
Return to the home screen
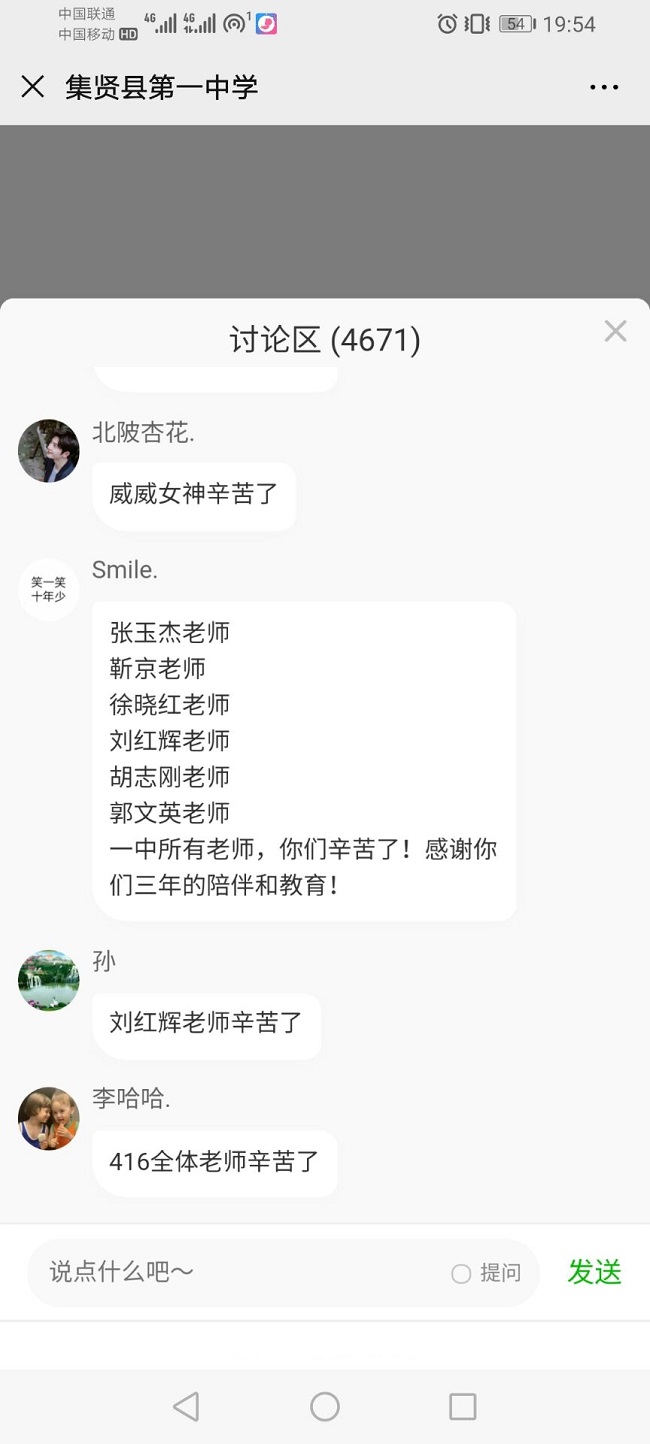[x=325, y=1407]
